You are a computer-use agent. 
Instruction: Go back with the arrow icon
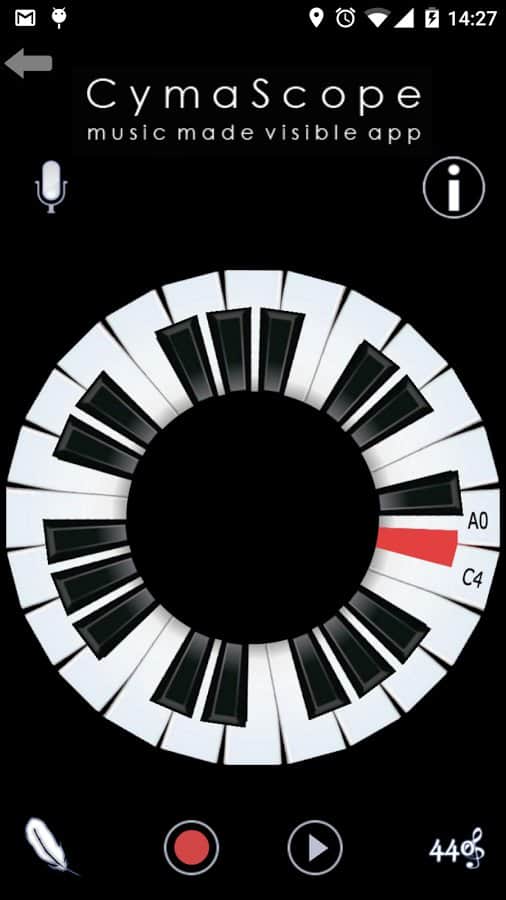pyautogui.click(x=28, y=63)
